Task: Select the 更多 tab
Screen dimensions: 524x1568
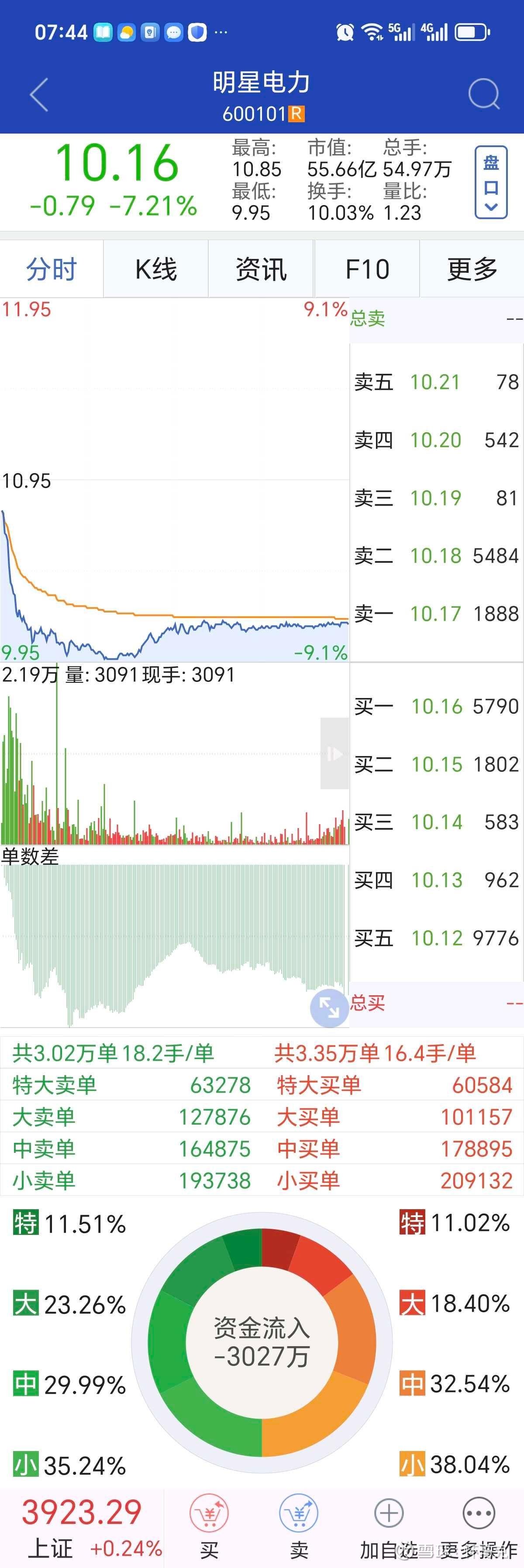Action: 472,269
